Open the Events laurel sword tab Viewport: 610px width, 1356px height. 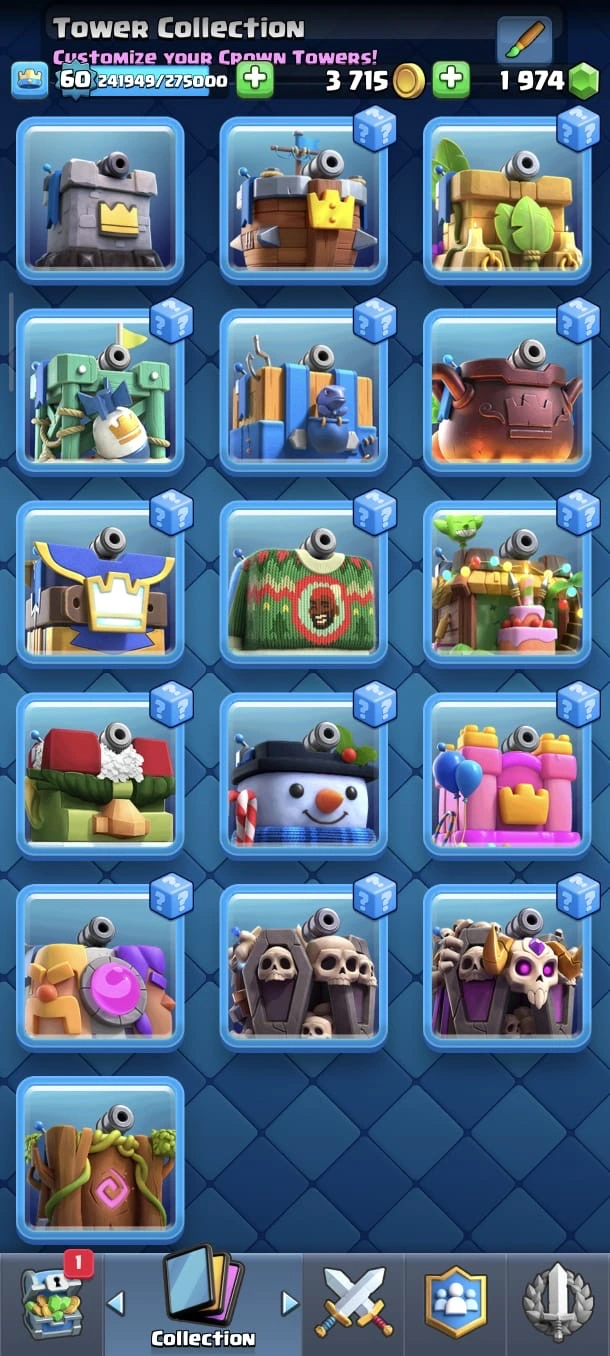coord(558,1302)
